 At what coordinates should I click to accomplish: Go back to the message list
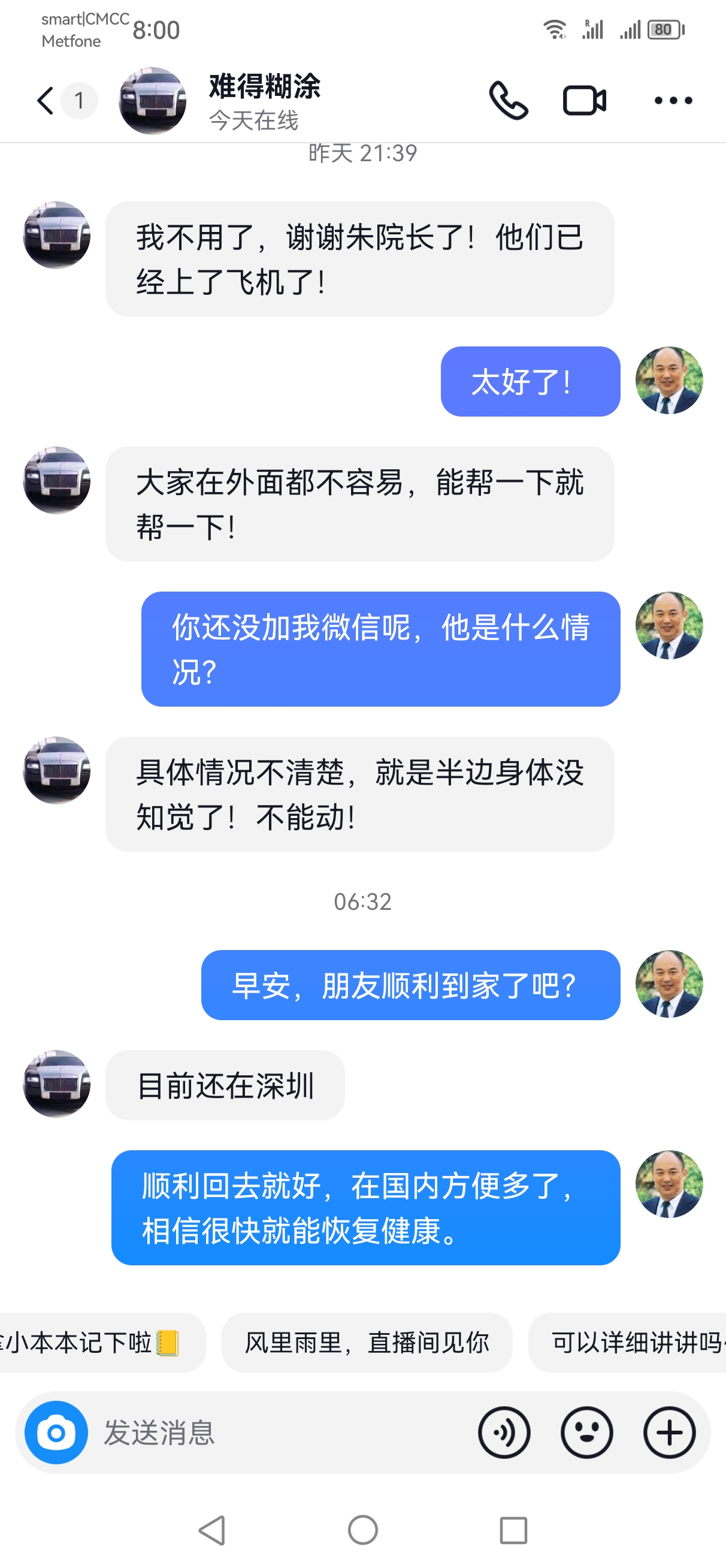[46, 101]
